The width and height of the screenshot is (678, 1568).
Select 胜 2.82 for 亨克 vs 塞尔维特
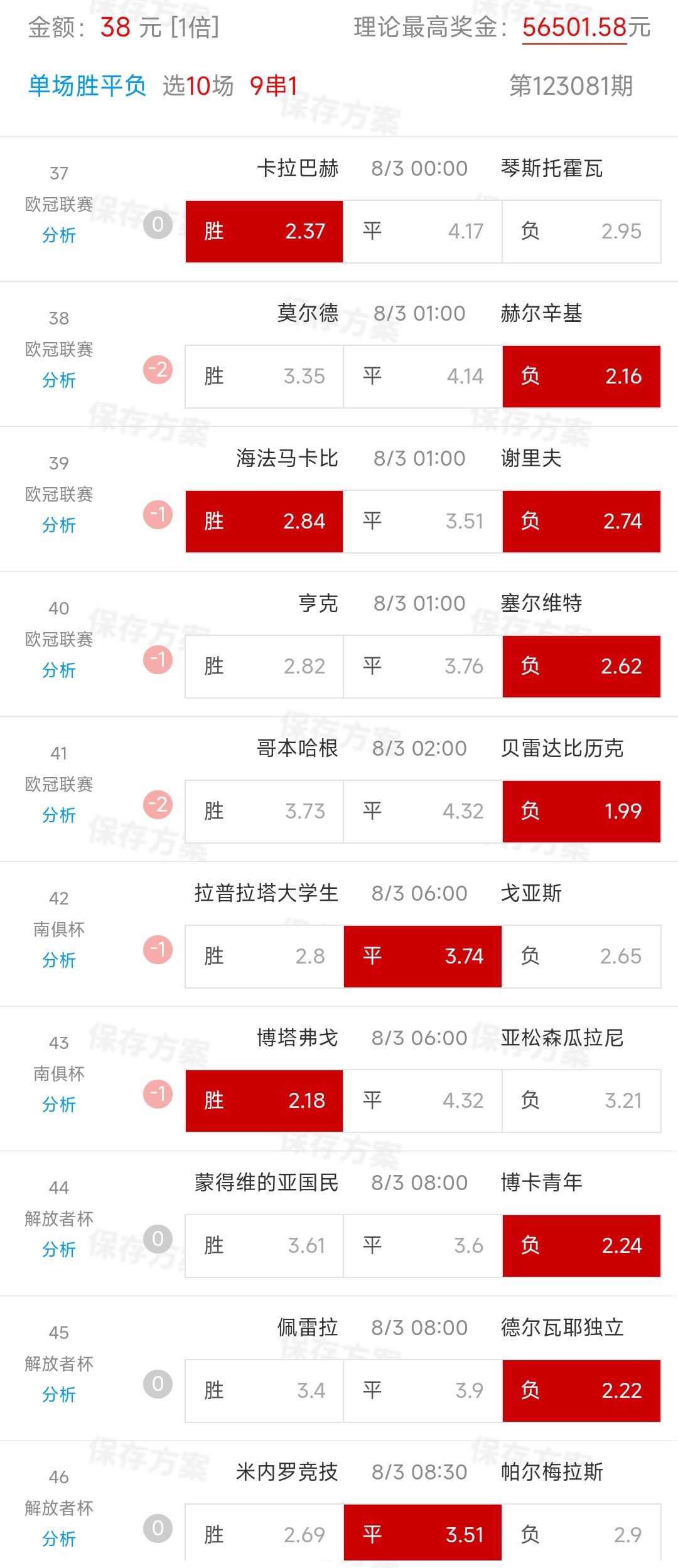pyautogui.click(x=264, y=667)
